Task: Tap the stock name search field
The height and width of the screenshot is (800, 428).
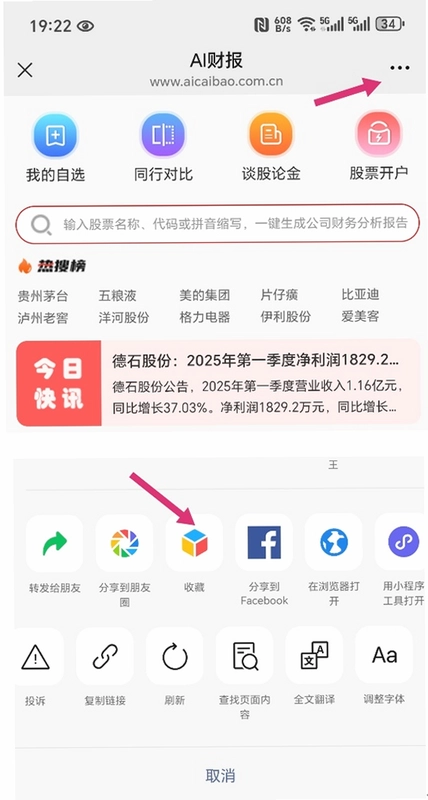Action: pyautogui.click(x=218, y=224)
